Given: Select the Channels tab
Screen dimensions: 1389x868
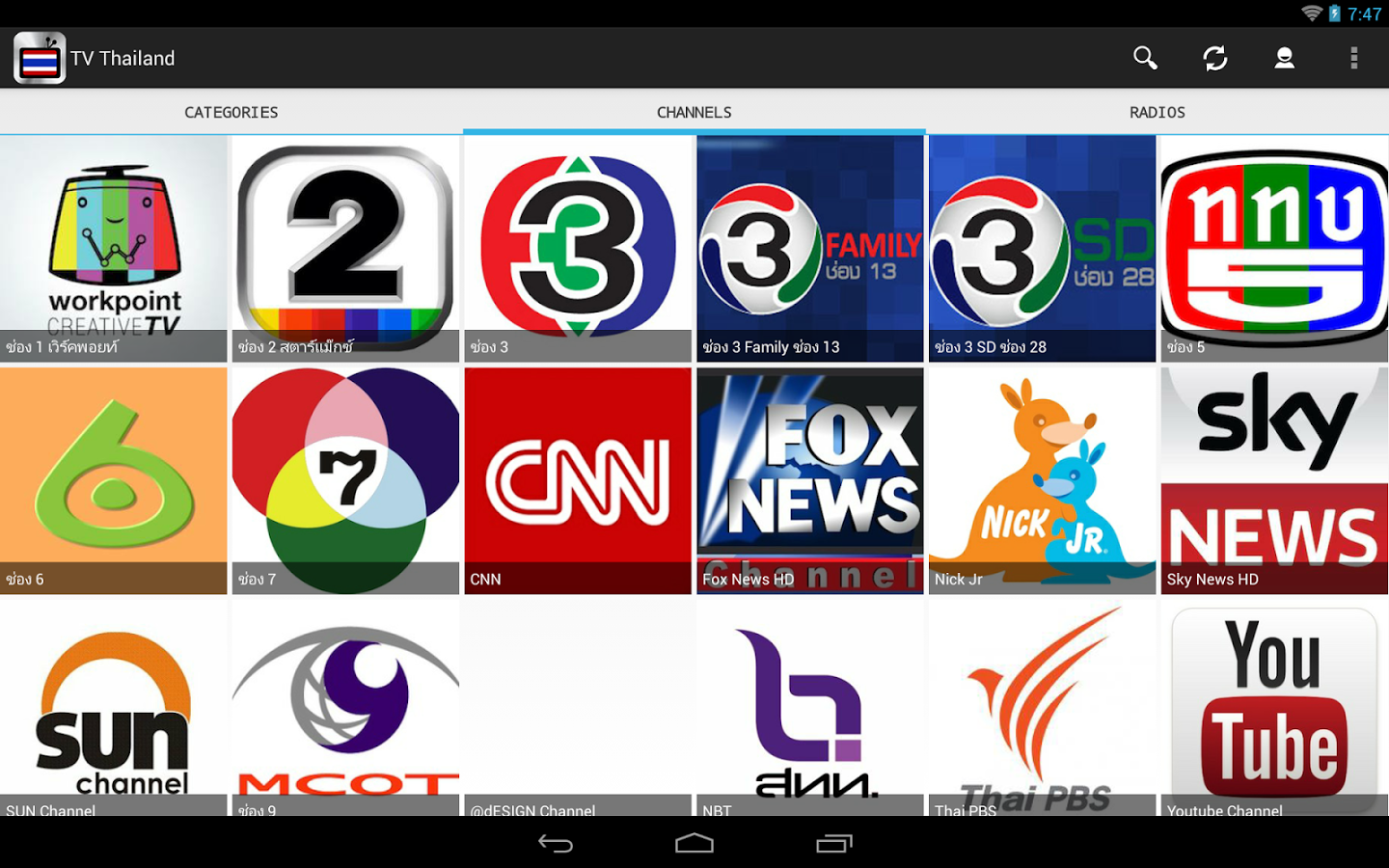Looking at the screenshot, I should (694, 112).
